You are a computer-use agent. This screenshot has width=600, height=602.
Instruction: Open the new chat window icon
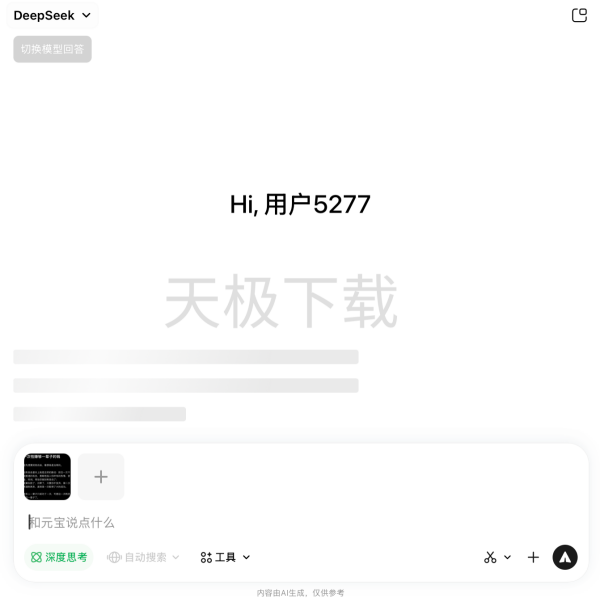[x=579, y=15]
